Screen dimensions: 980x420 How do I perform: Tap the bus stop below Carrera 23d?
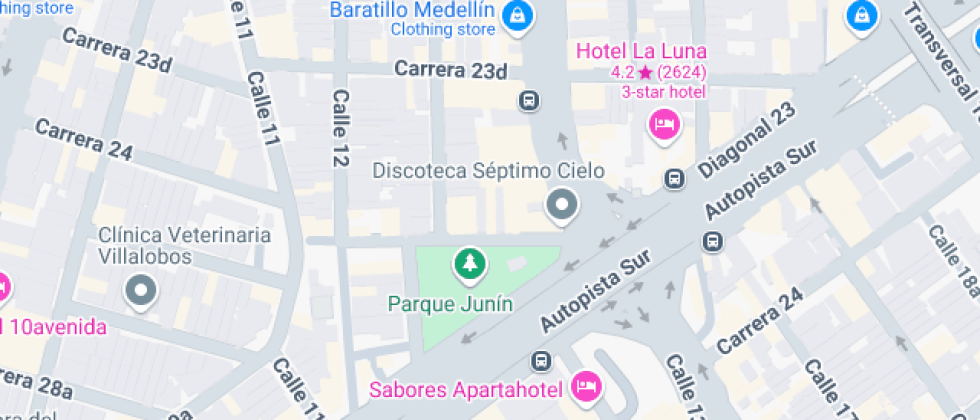click(x=529, y=101)
